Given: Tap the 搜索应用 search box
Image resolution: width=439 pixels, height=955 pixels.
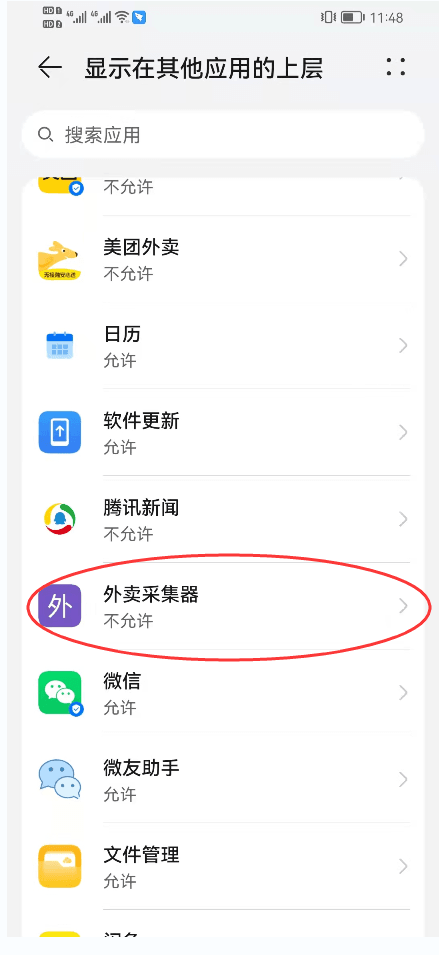Looking at the screenshot, I should tap(223, 135).
